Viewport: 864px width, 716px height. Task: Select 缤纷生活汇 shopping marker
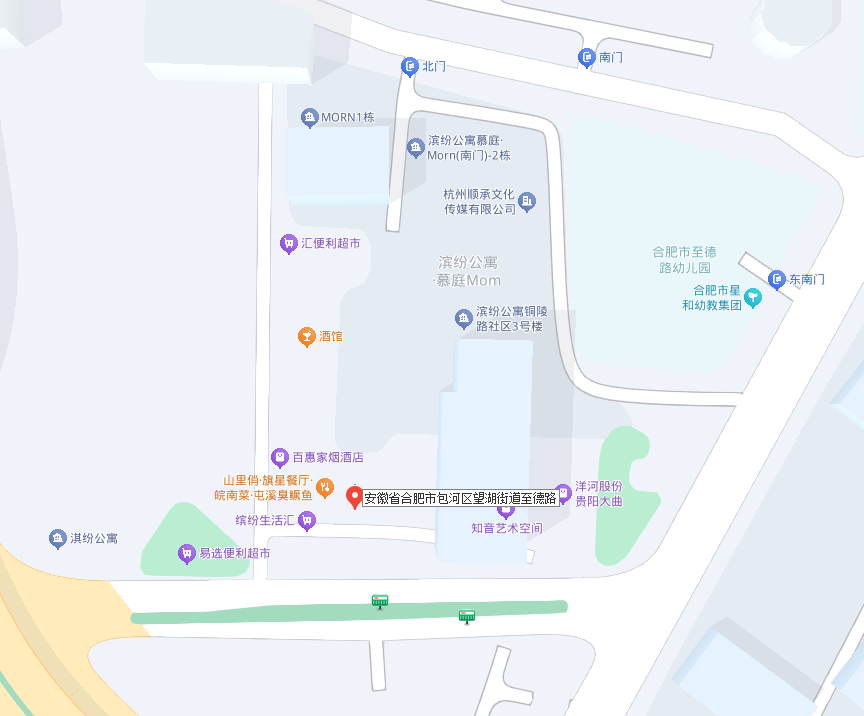307,519
